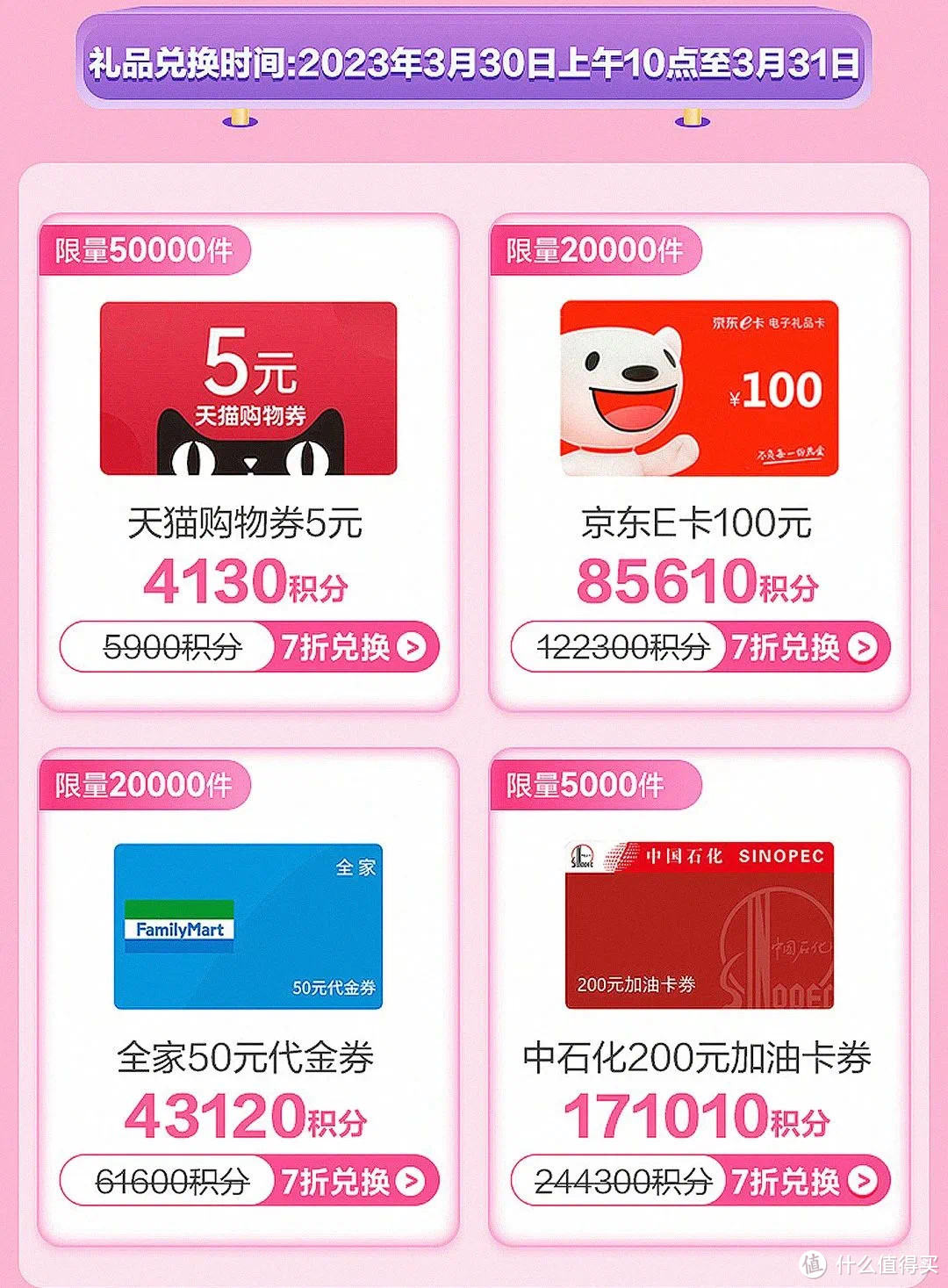This screenshot has width=948, height=1288.
Task: Open the 天猫购物券5元 gift card
Action: pos(248,389)
